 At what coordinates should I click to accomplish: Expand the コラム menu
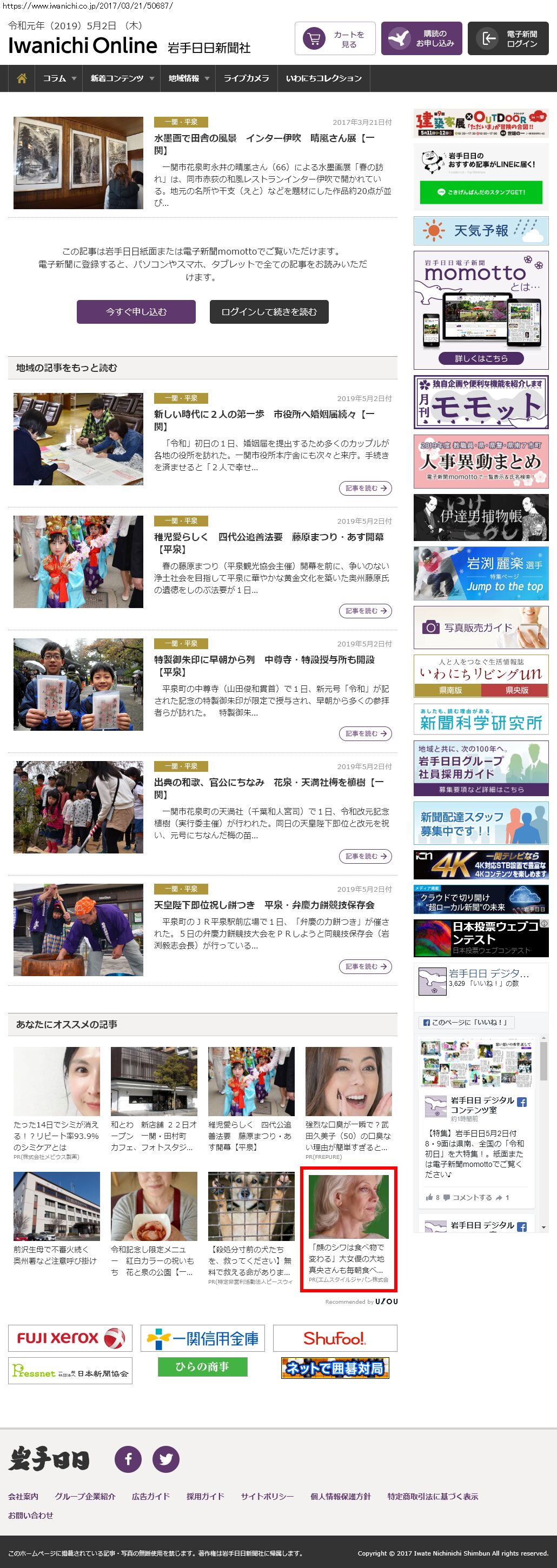coord(59,78)
